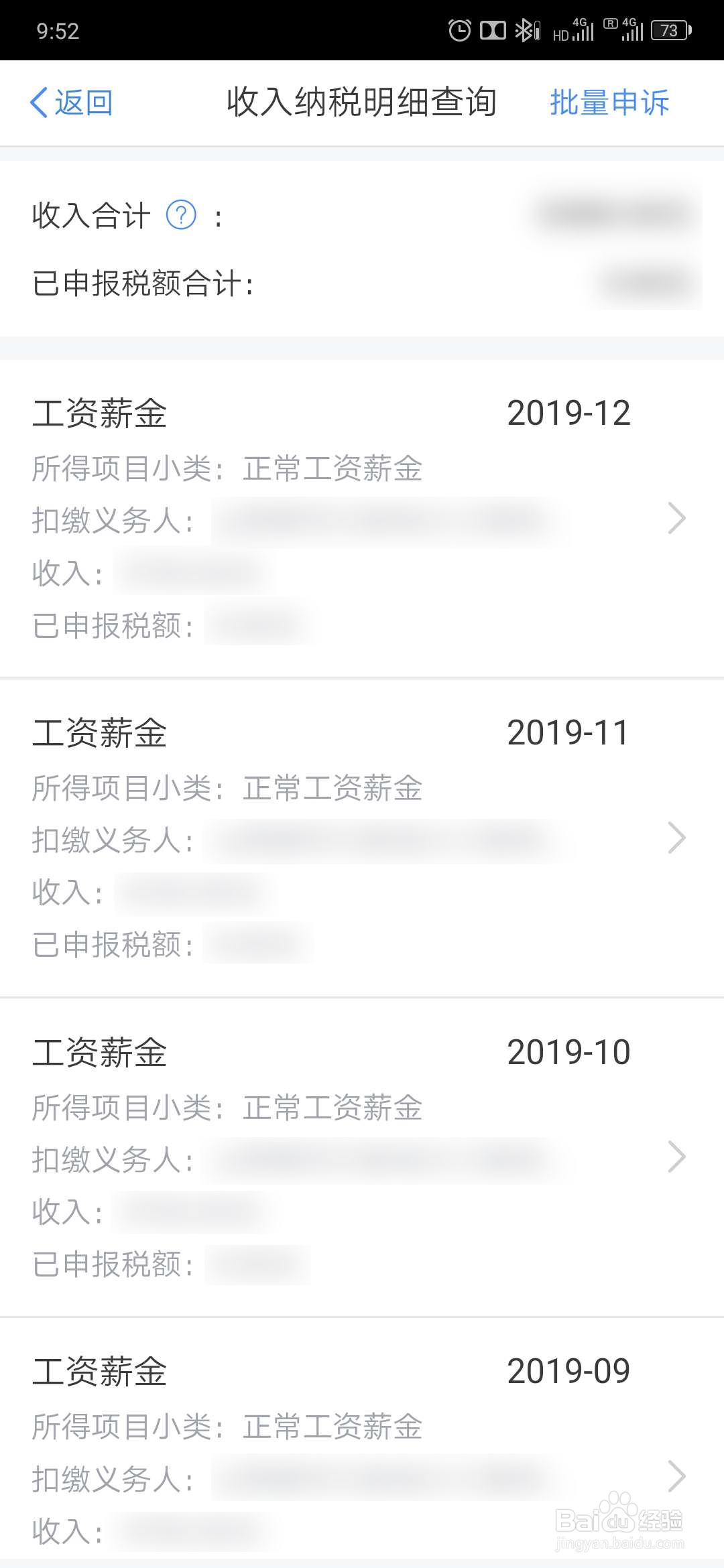
Task: Tap the alarm clock status bar icon
Action: point(459,29)
